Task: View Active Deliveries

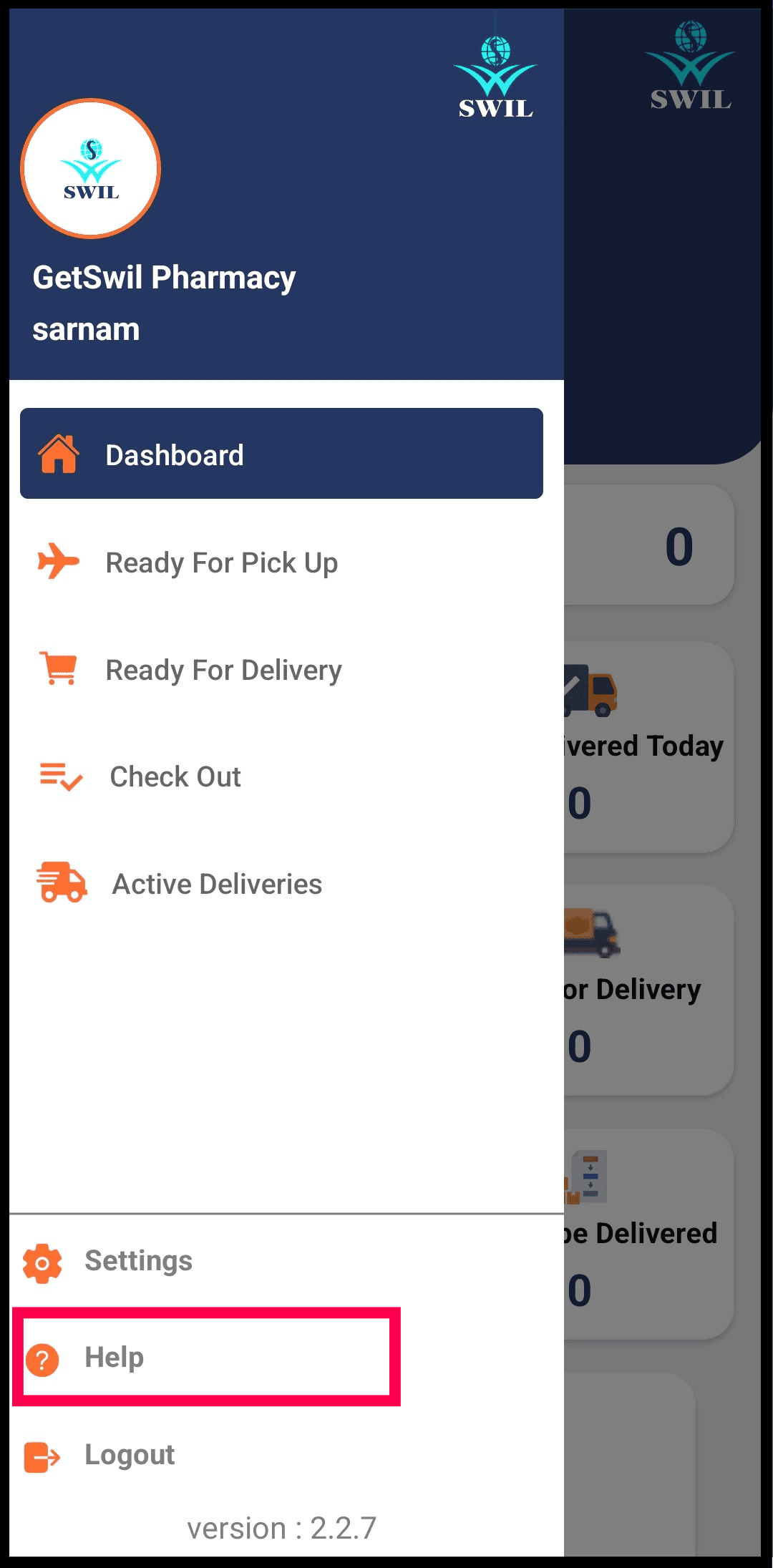Action: [217, 884]
